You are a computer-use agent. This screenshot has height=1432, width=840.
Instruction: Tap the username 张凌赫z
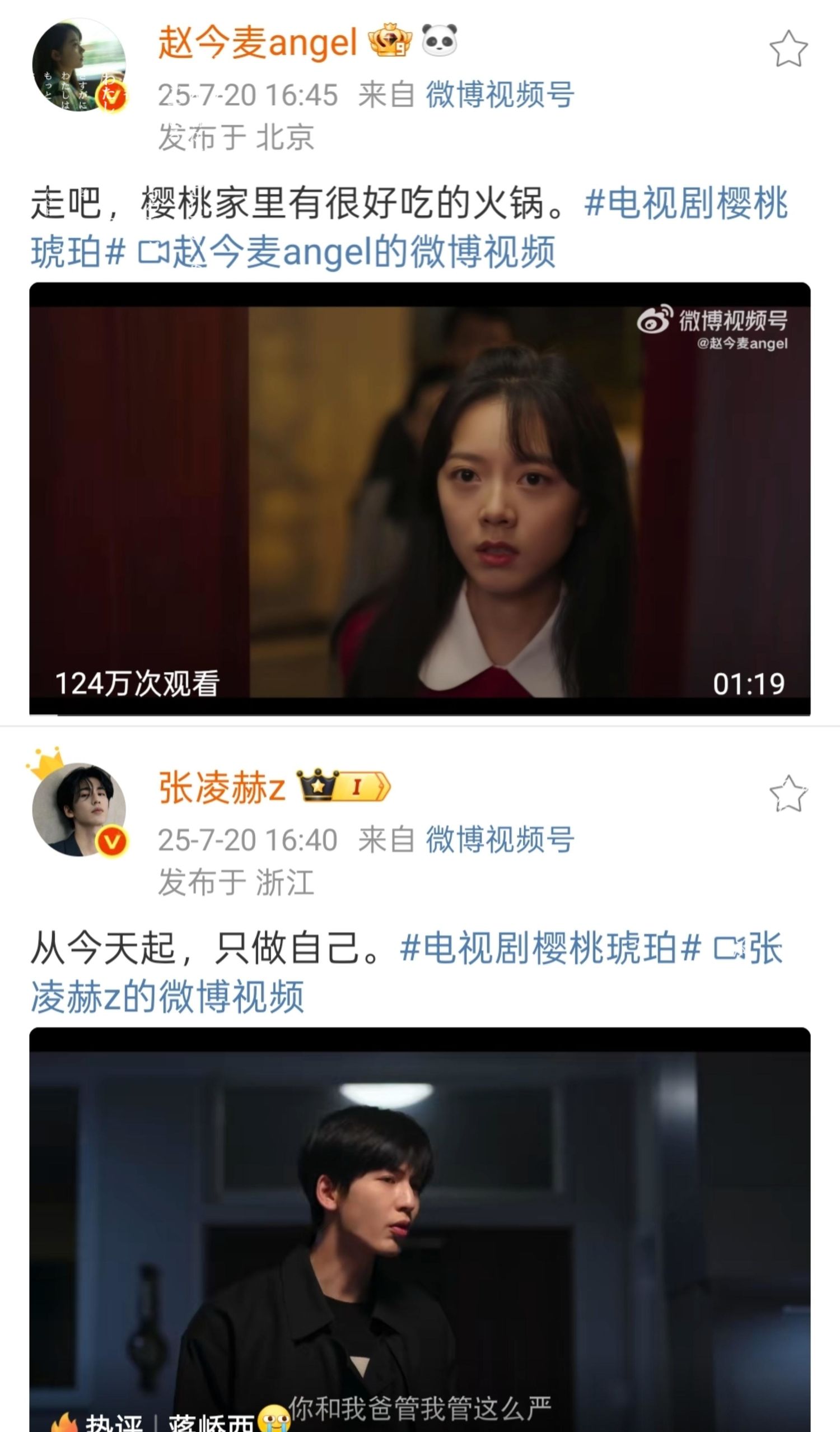tap(222, 788)
